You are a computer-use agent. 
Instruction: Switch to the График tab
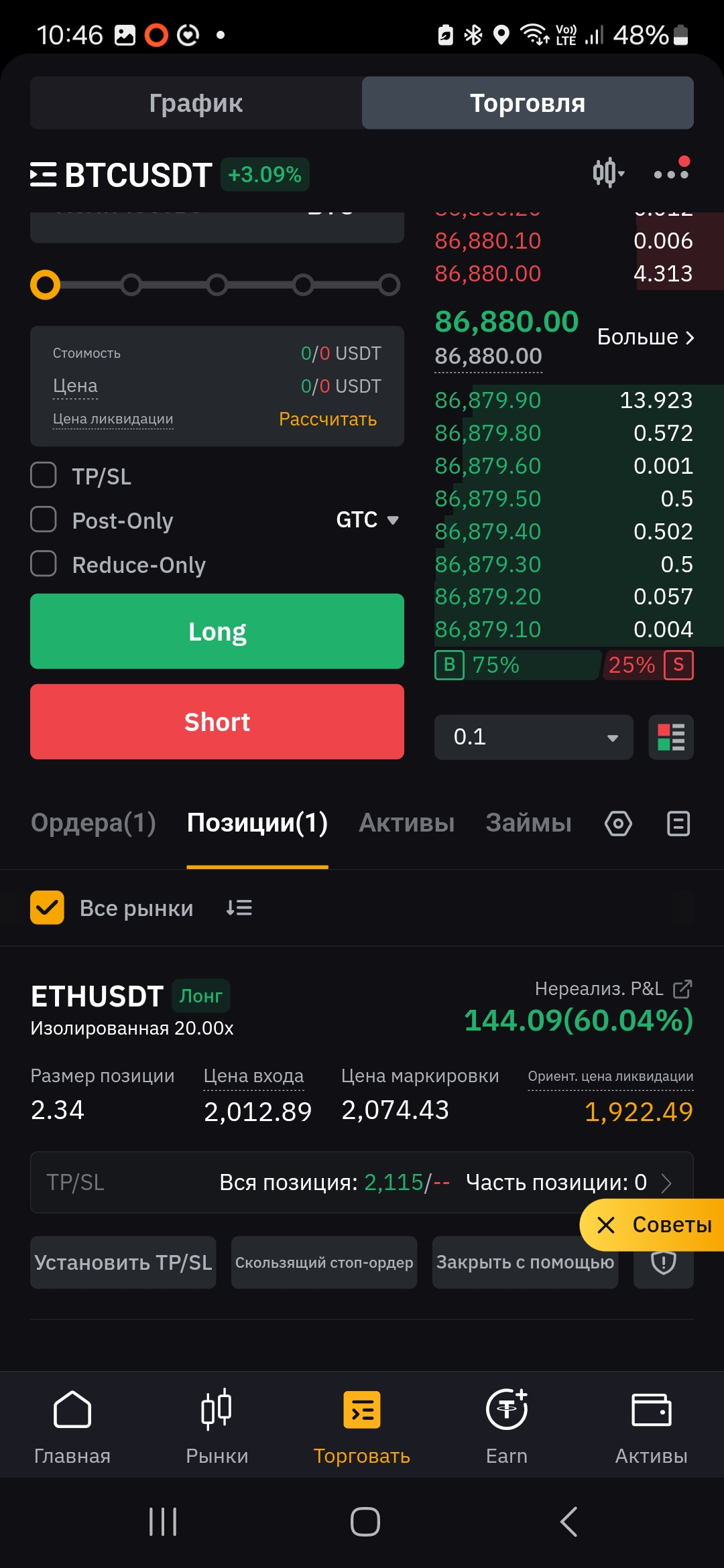tap(196, 103)
